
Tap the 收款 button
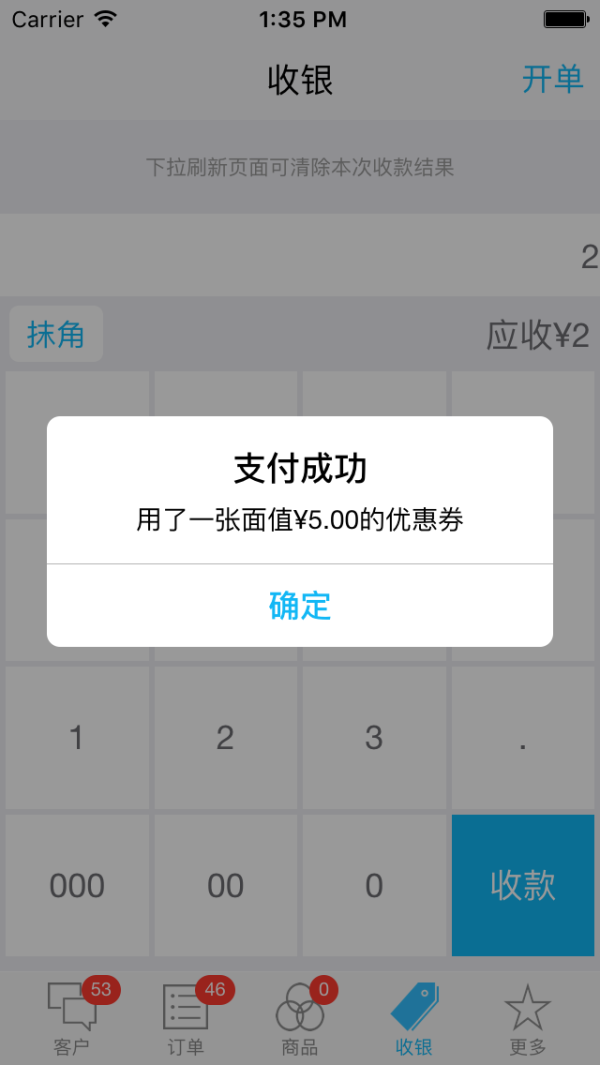click(523, 885)
